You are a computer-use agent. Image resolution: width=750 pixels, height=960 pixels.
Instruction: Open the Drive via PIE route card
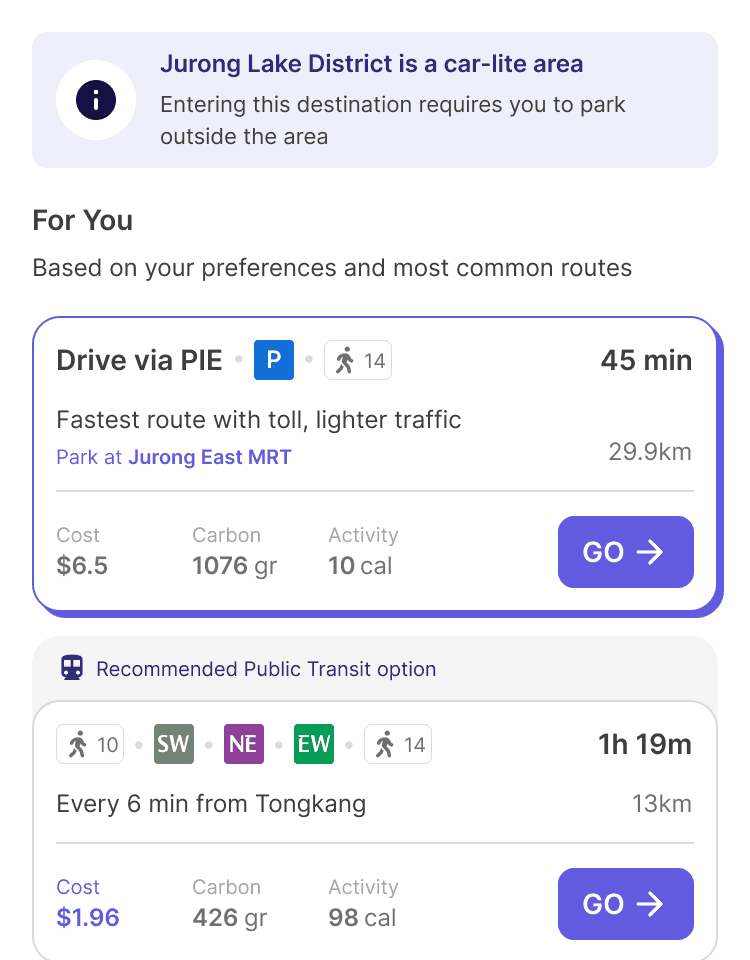tap(375, 464)
